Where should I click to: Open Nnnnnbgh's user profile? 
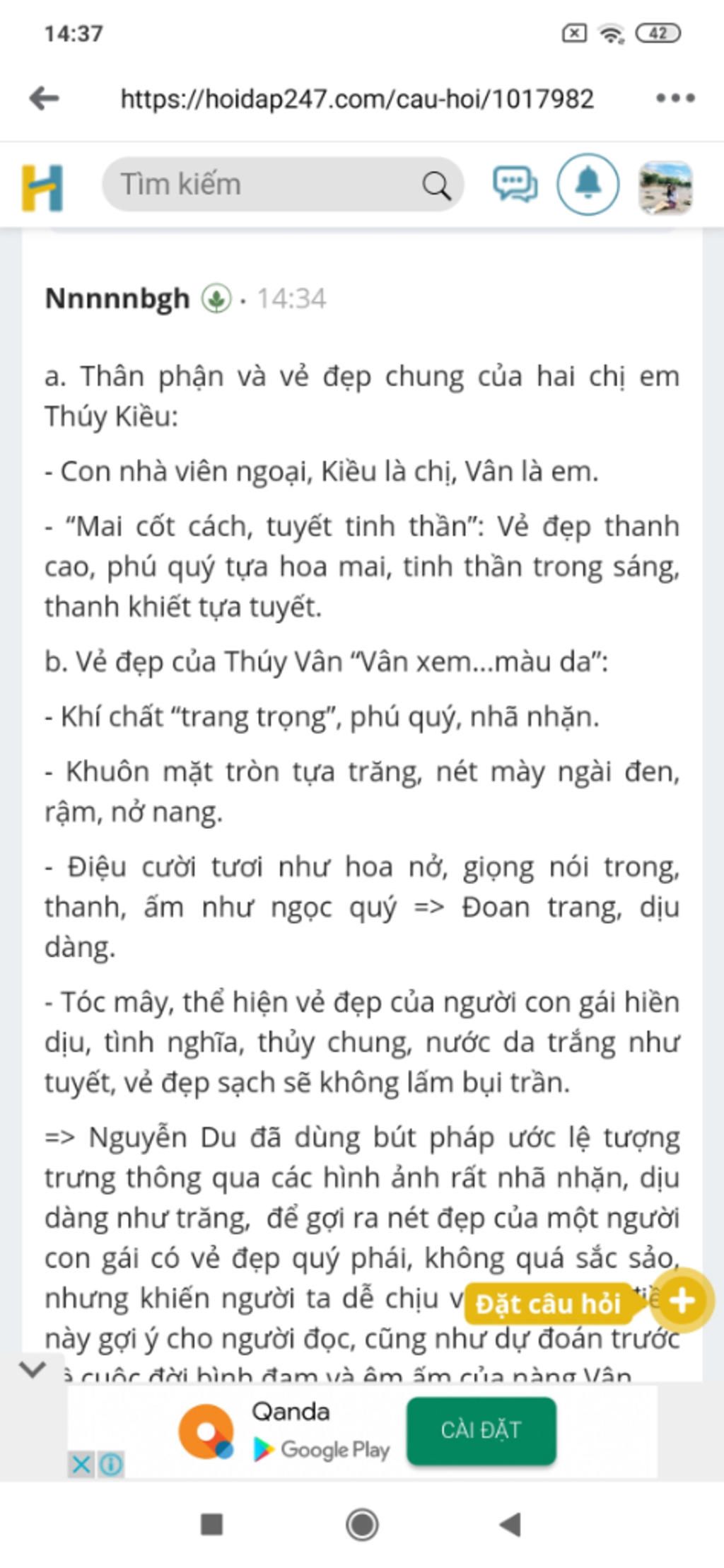click(117, 299)
